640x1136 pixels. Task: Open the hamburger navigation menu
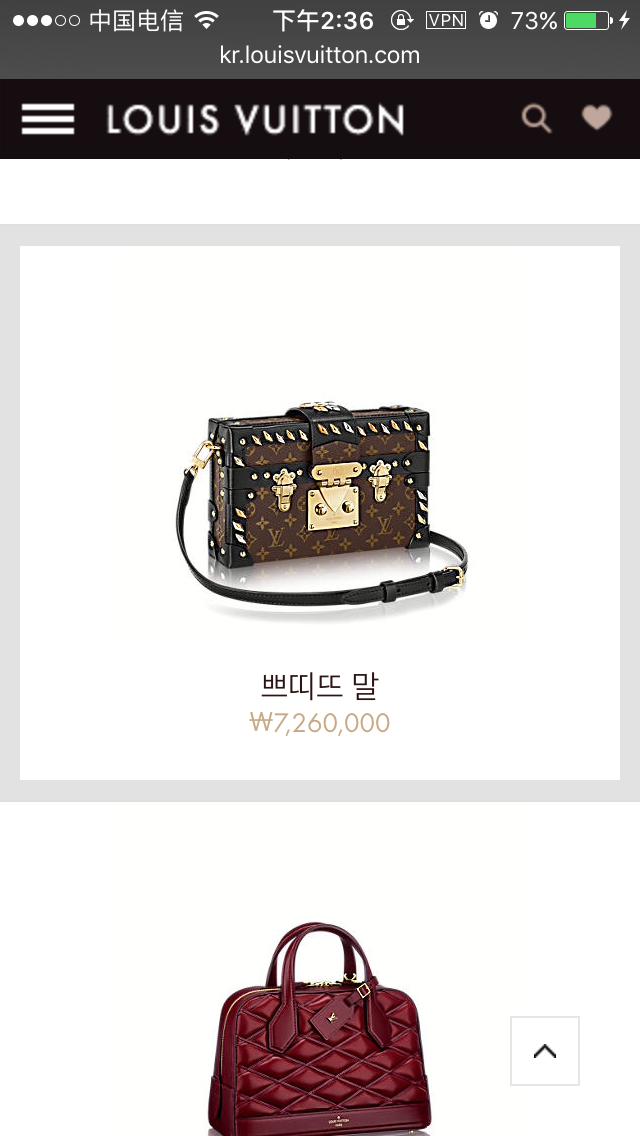click(x=48, y=119)
